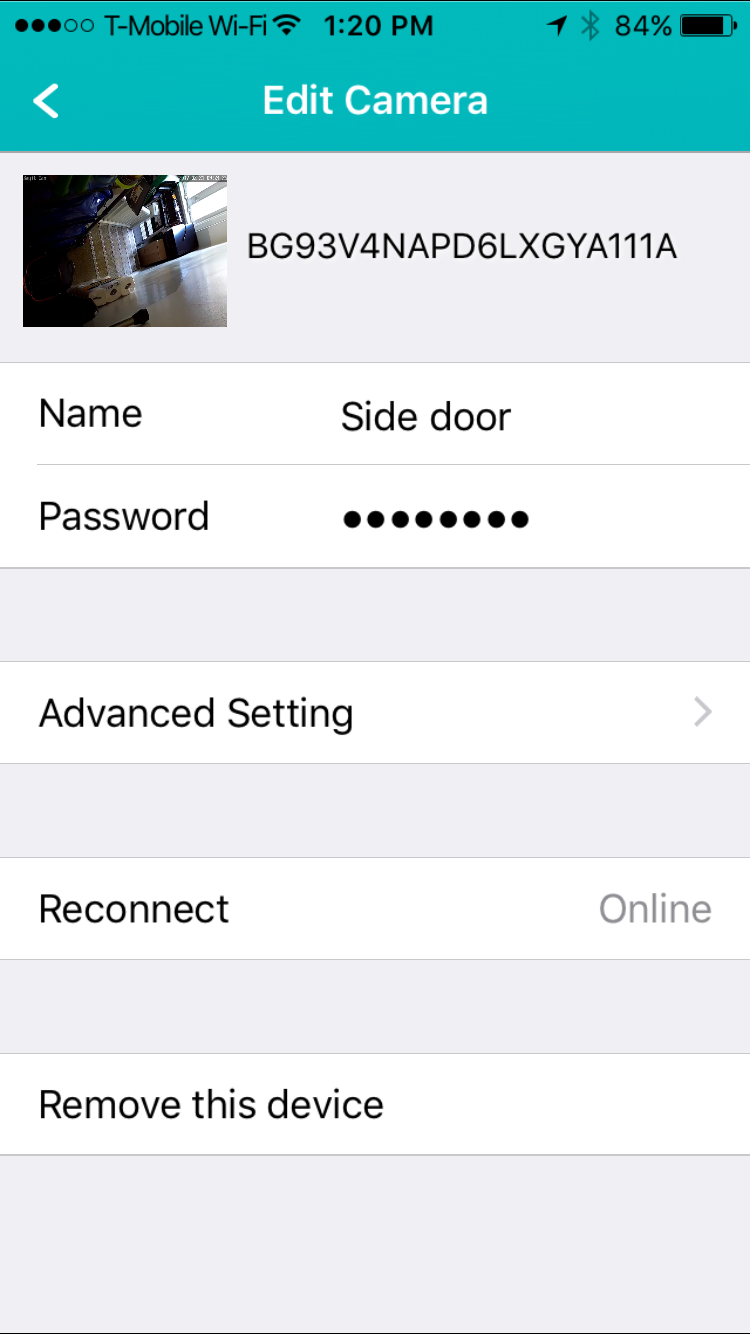Select Remove this device
750x1334 pixels.
click(x=375, y=1104)
